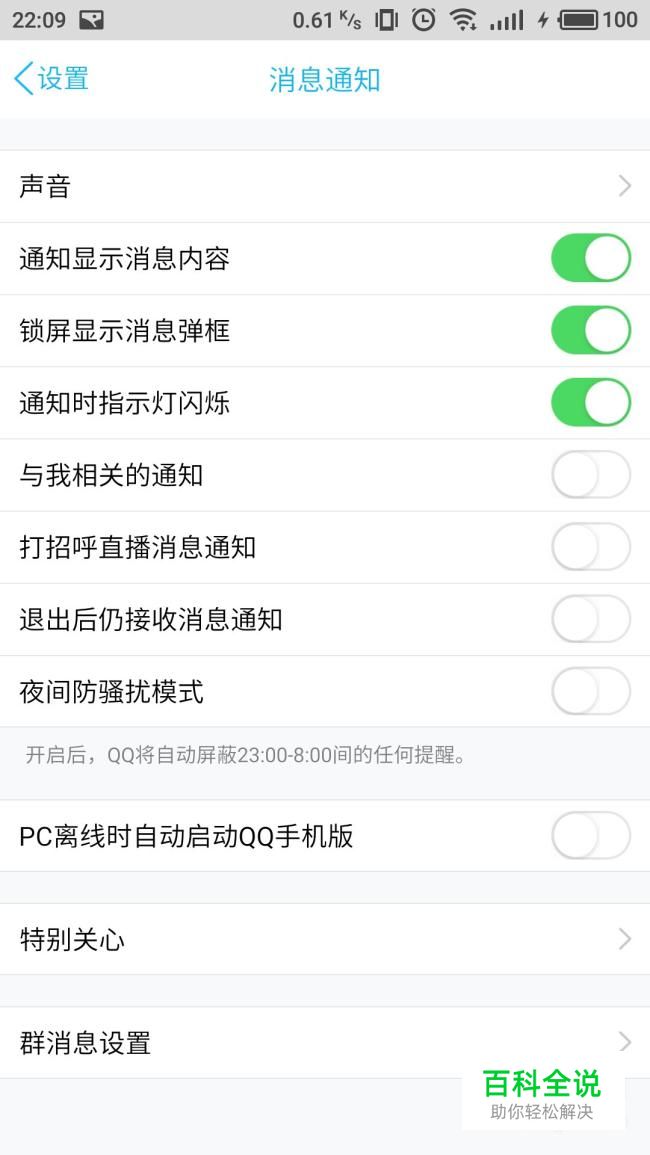The image size is (650, 1155).
Task: Toggle off 通知时指示灯闪烁
Action: (x=591, y=403)
